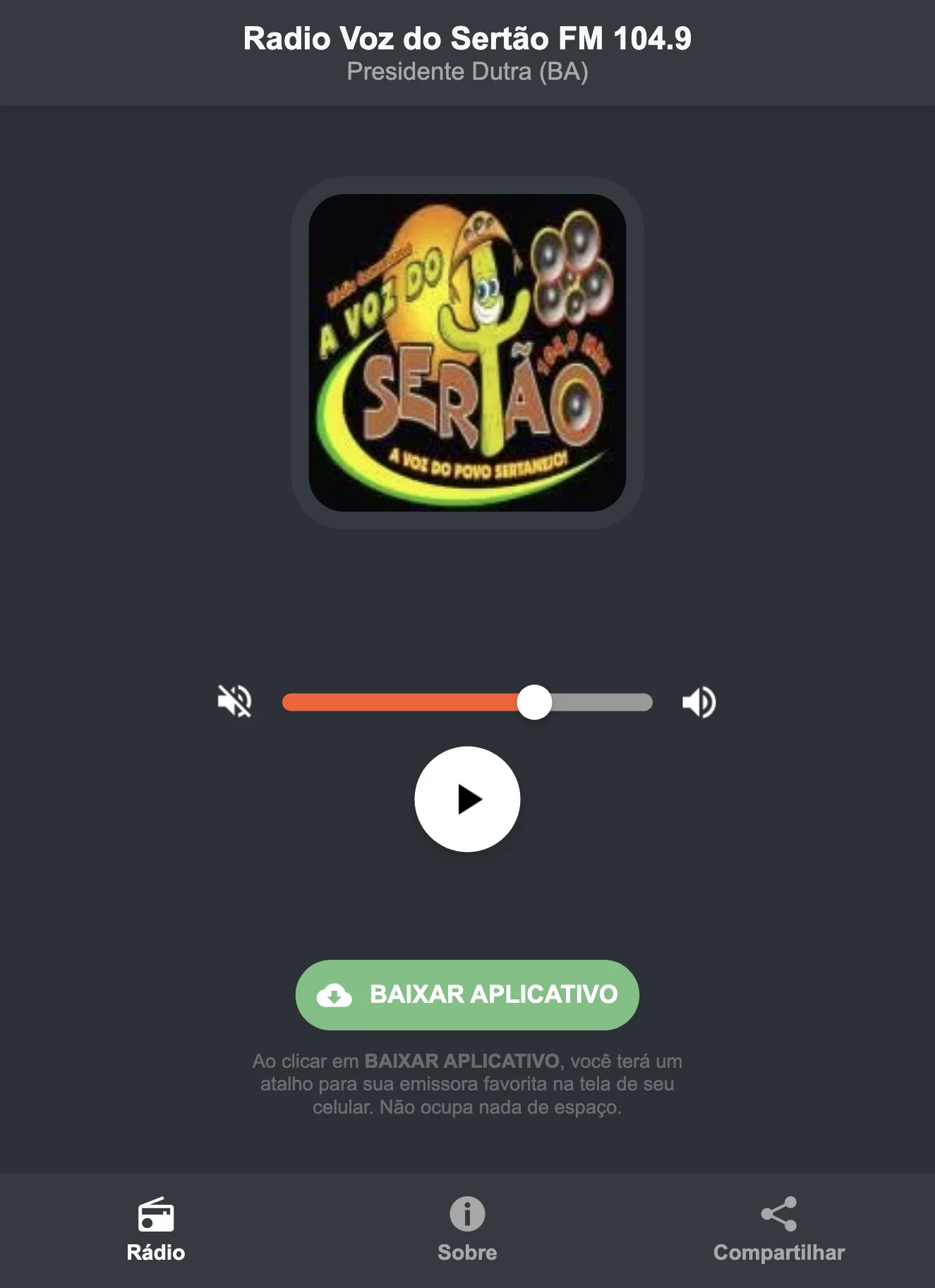Click the download cloud icon
The image size is (935, 1288).
[337, 994]
